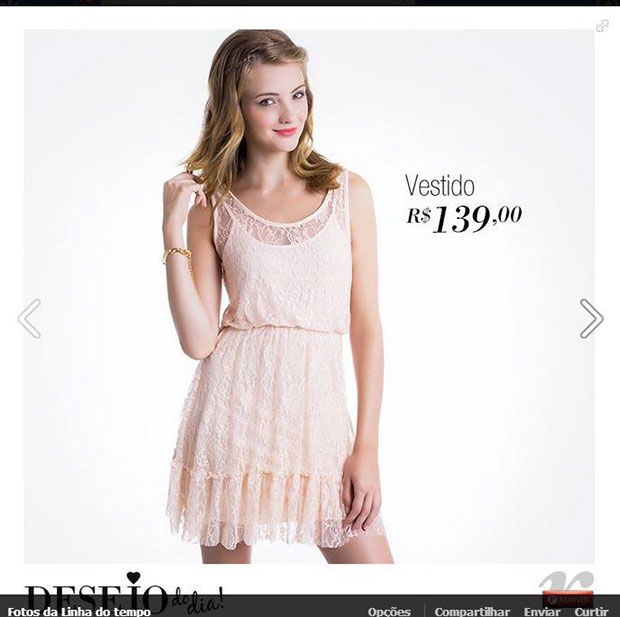The height and width of the screenshot is (617, 620).
Task: Like the photo with Curtir
Action: pyautogui.click(x=591, y=611)
